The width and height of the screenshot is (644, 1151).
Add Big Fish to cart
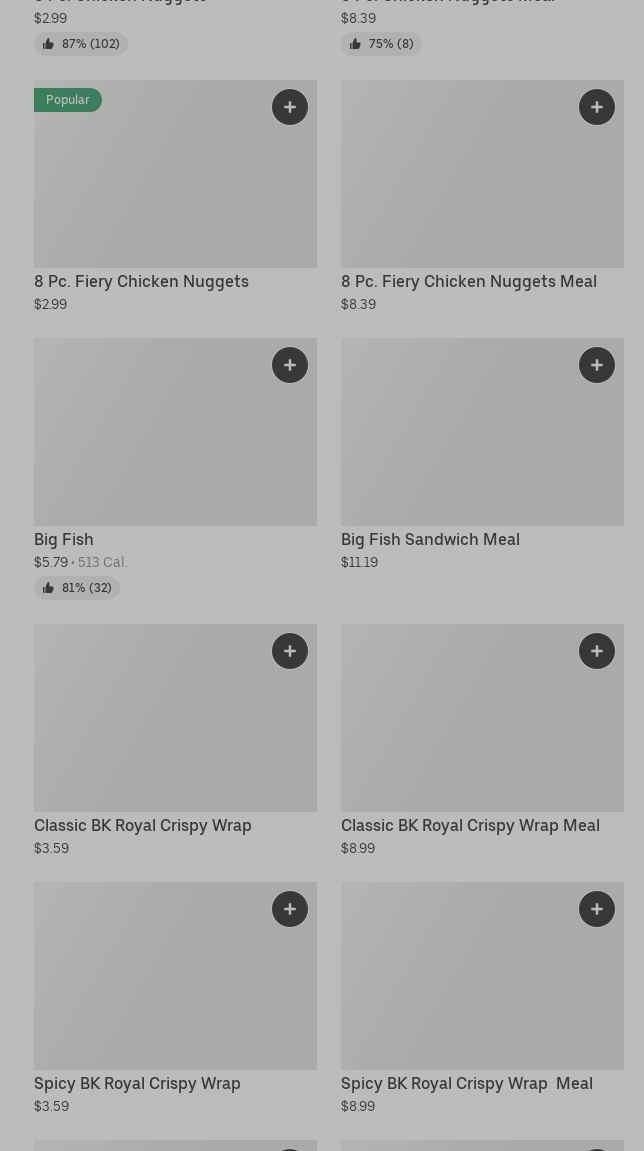(x=290, y=365)
